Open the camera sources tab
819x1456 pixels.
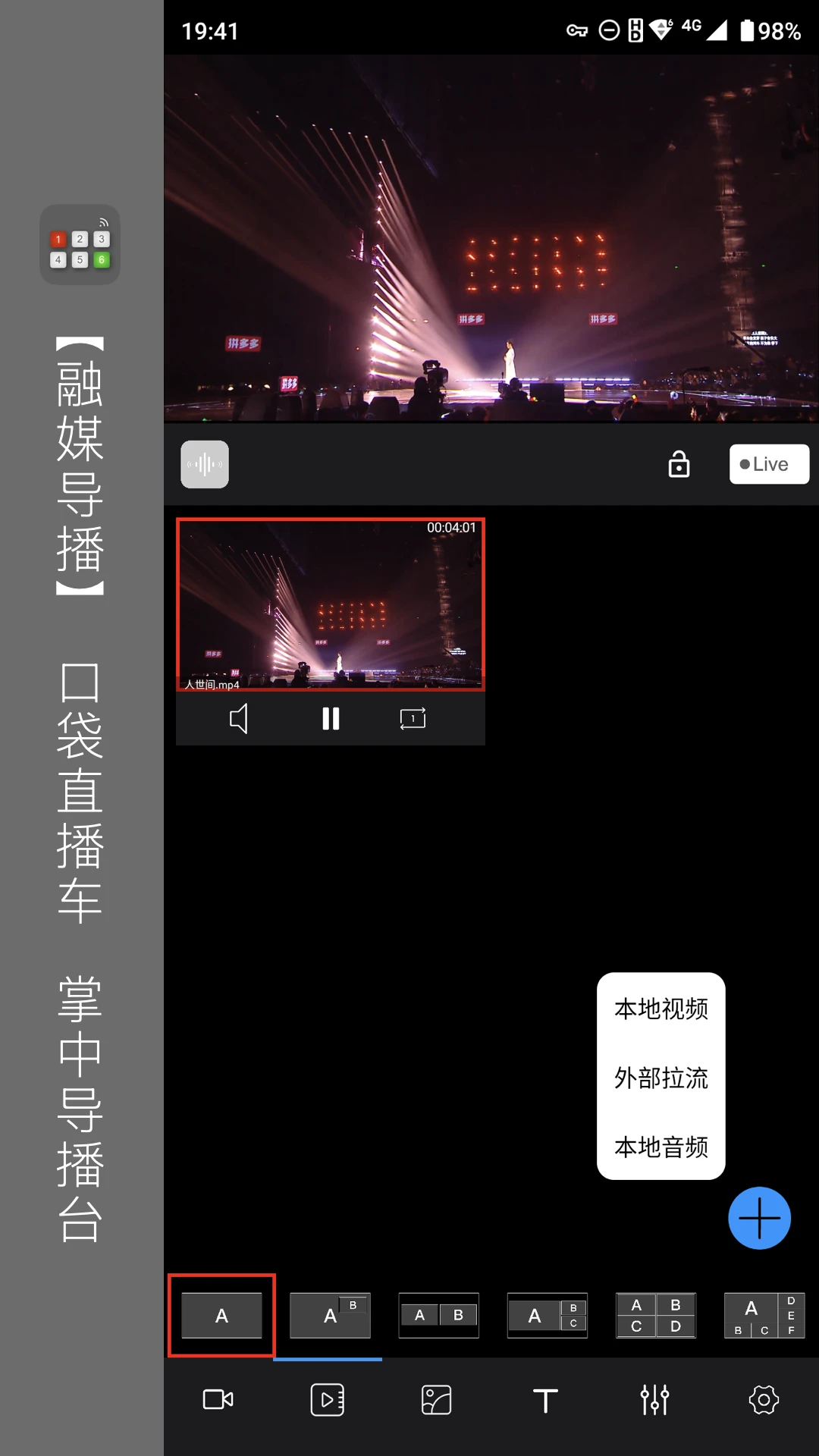click(218, 1399)
